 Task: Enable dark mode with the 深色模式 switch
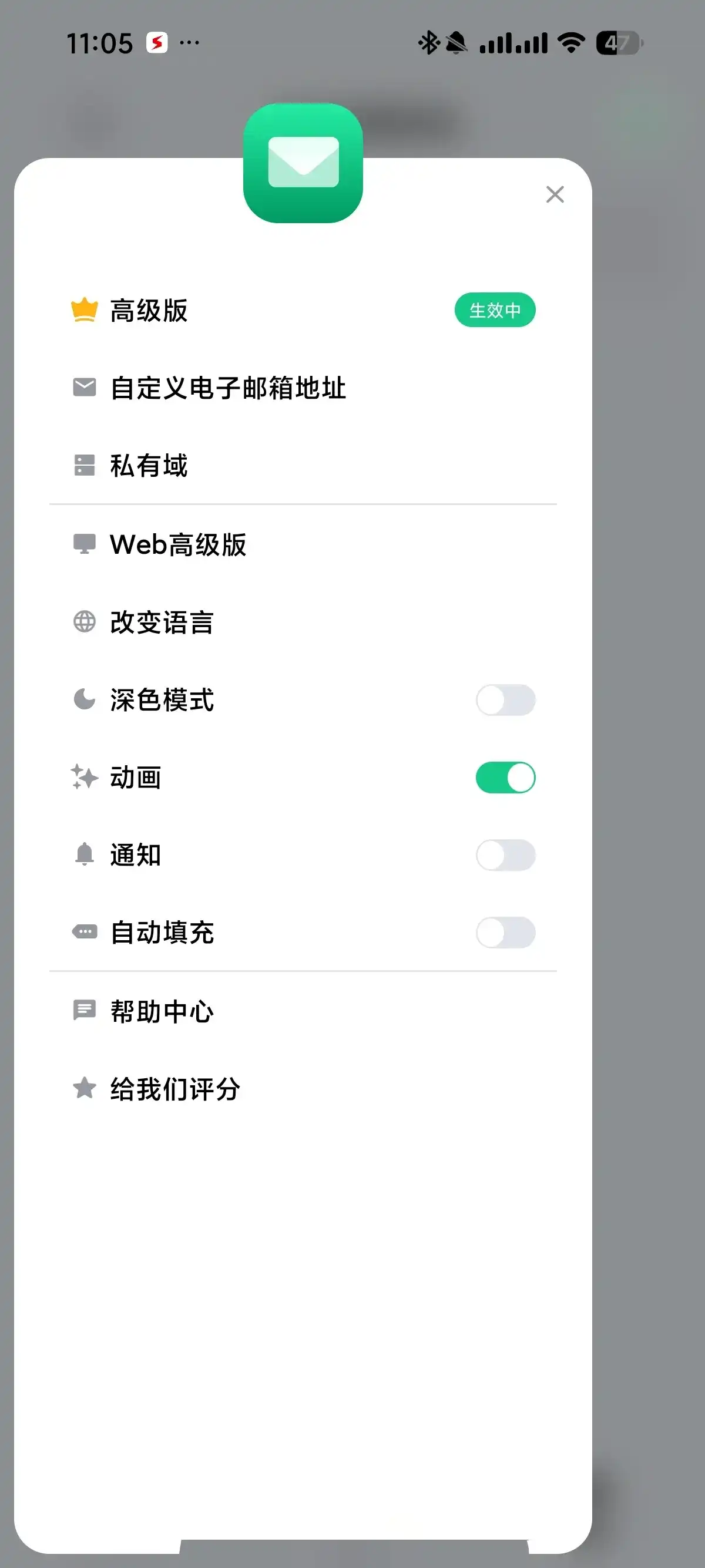pos(506,700)
